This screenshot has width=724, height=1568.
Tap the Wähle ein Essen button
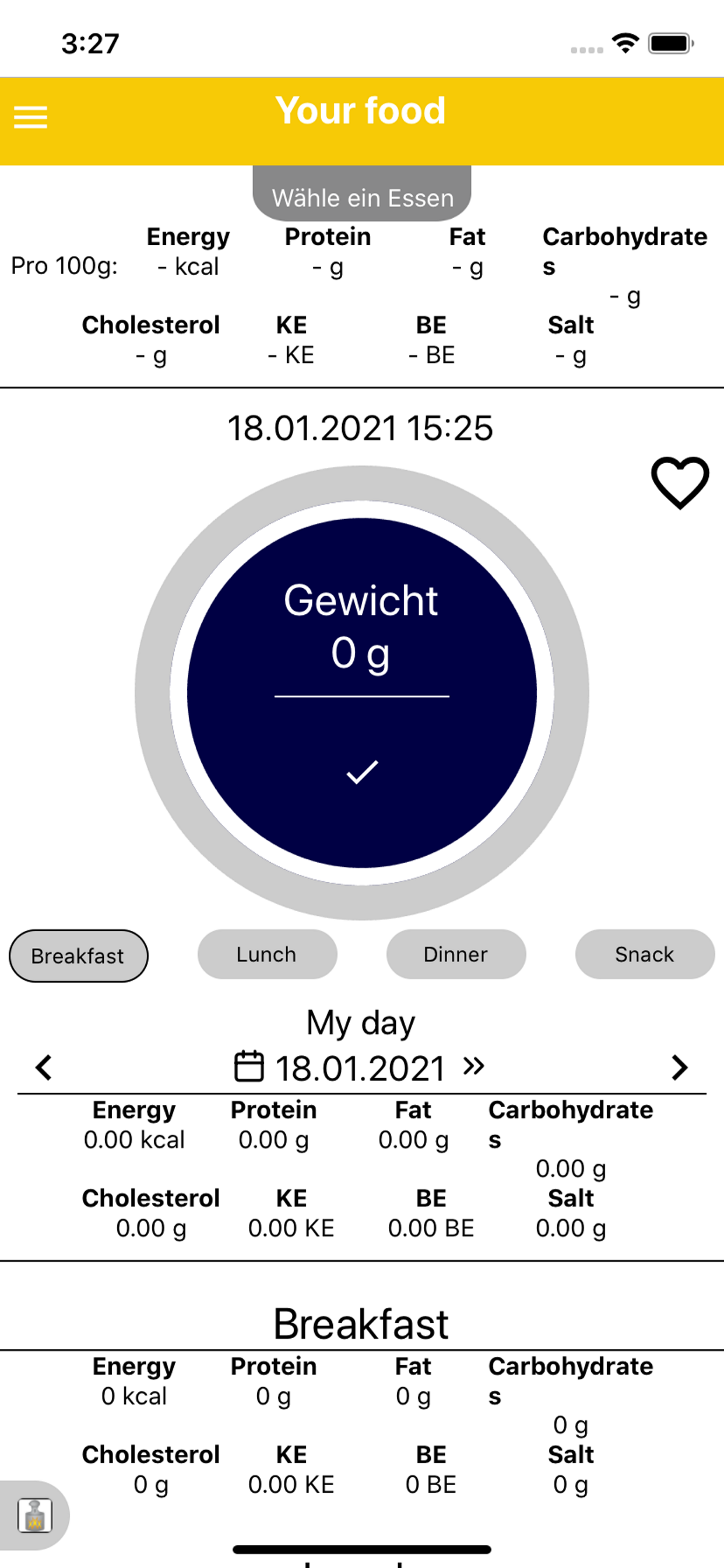pos(362,194)
